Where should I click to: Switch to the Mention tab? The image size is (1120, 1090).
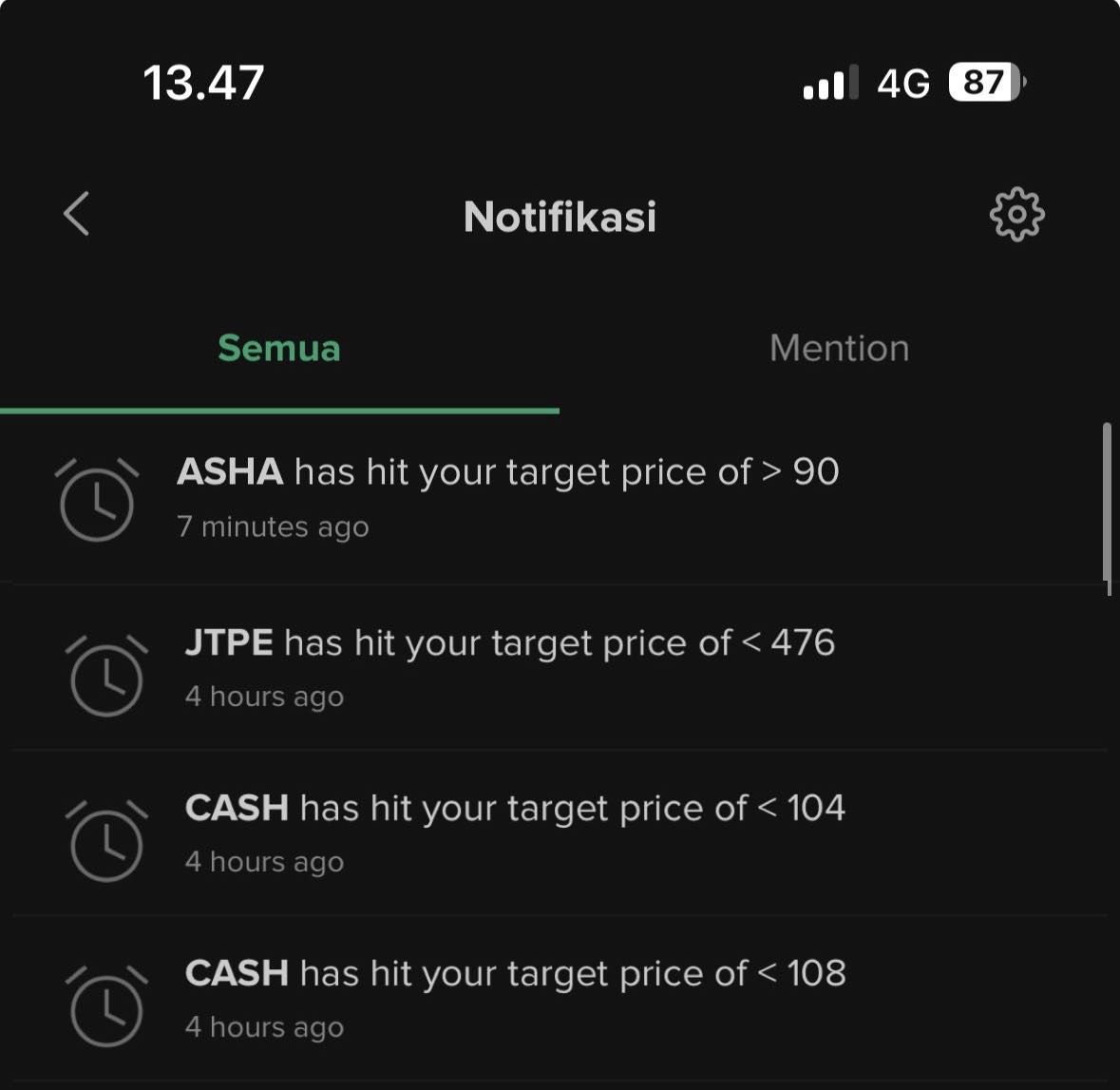coord(839,349)
